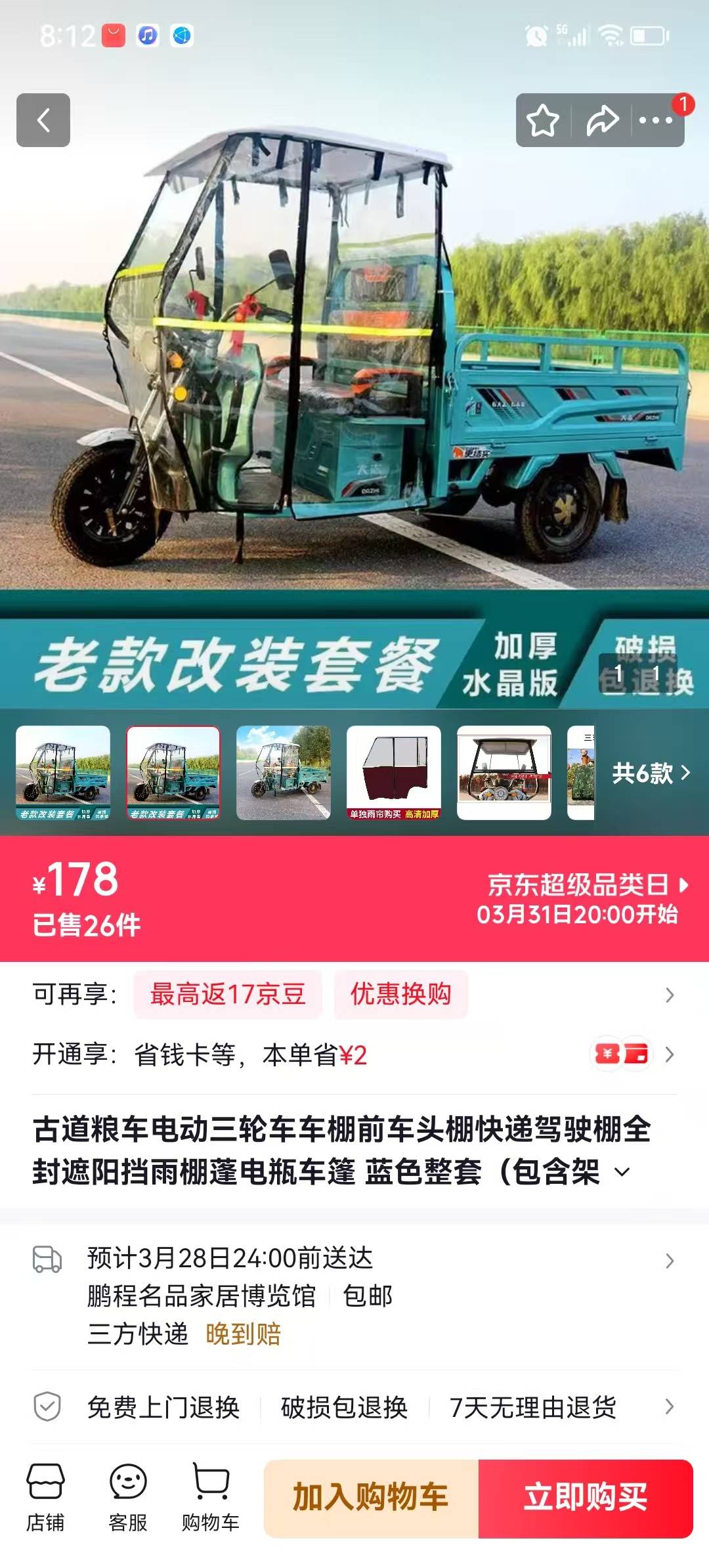Buy now with 立即购买
Image resolution: width=709 pixels, height=1568 pixels.
point(586,1498)
